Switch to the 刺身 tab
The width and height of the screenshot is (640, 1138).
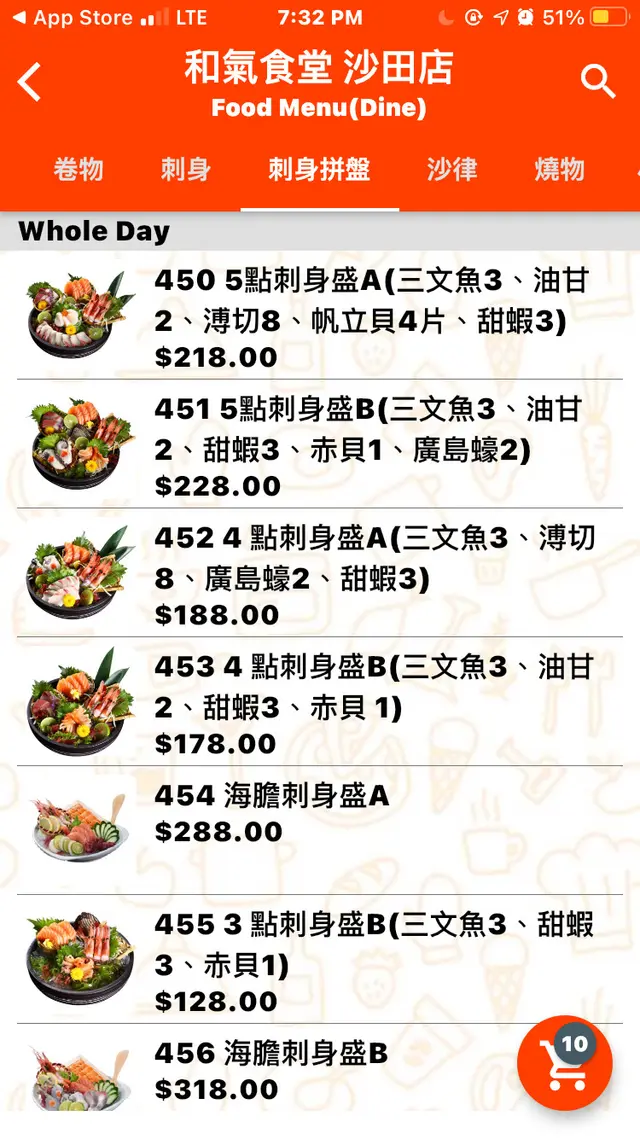pos(186,169)
